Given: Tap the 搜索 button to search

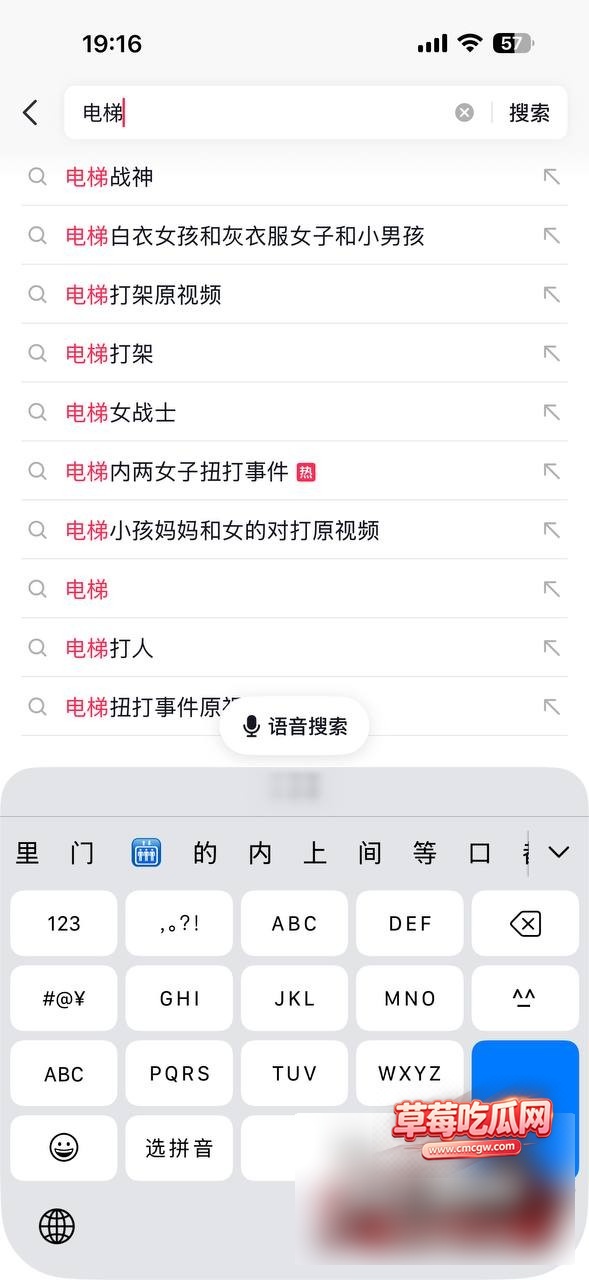Looking at the screenshot, I should point(529,112).
